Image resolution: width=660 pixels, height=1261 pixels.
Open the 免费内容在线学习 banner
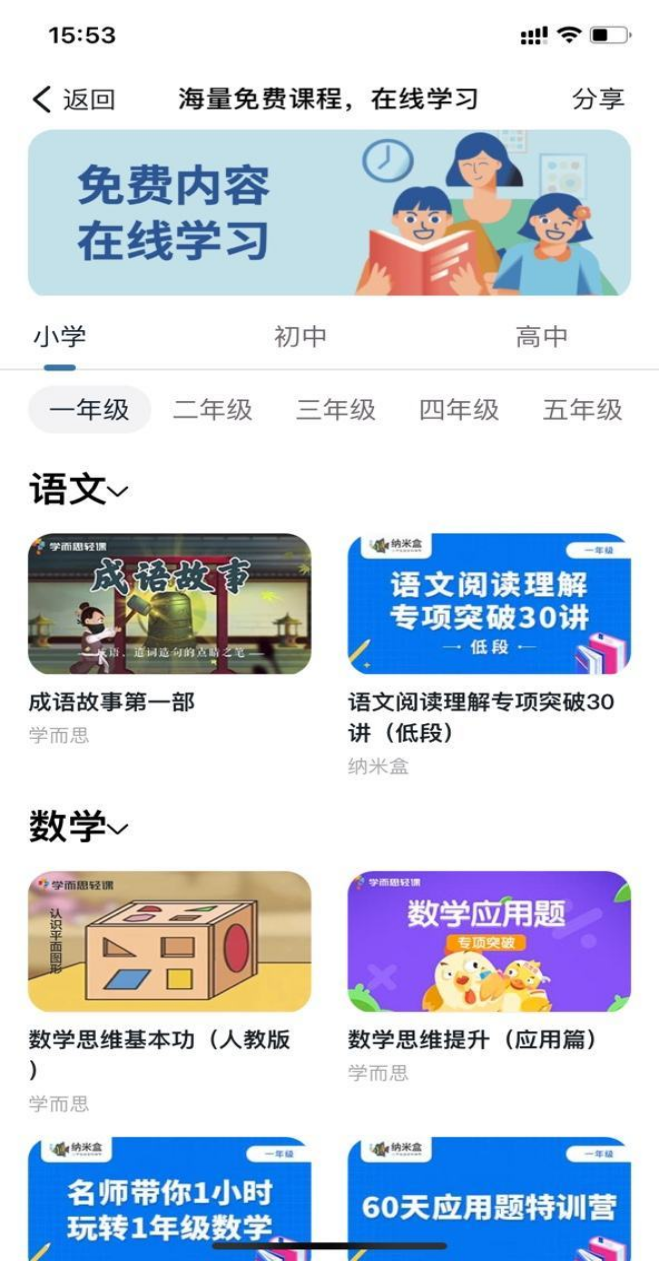pos(329,213)
